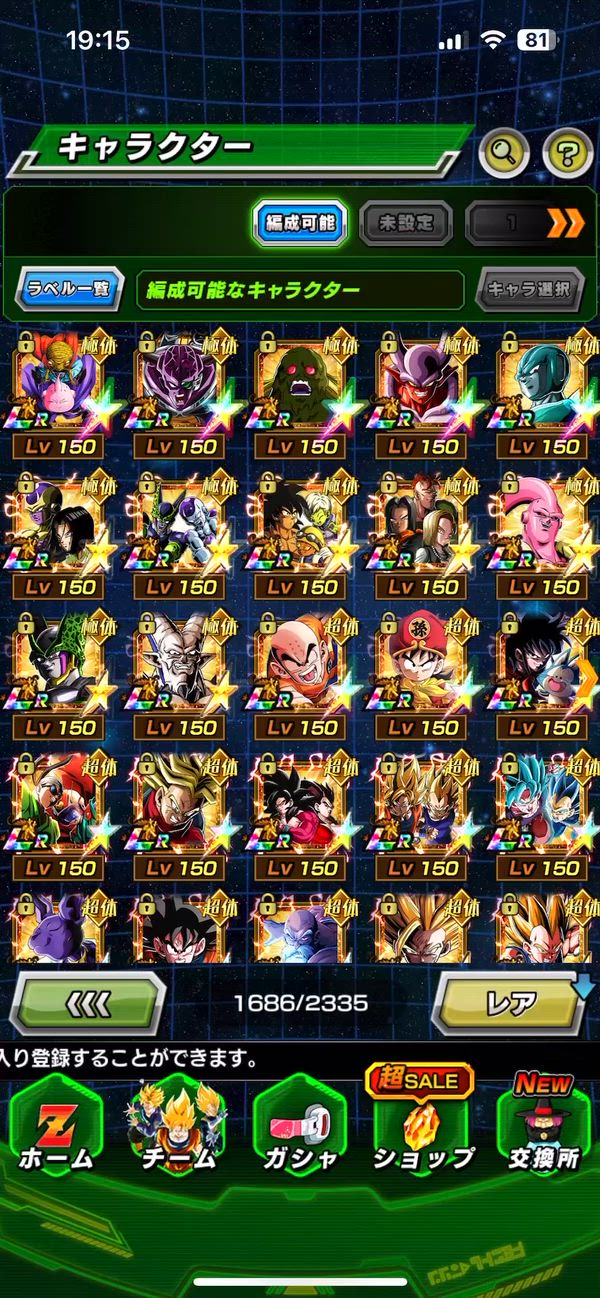The height and width of the screenshot is (1298, 600).
Task: Select the pink Majin Buu card
Action: click(543, 530)
